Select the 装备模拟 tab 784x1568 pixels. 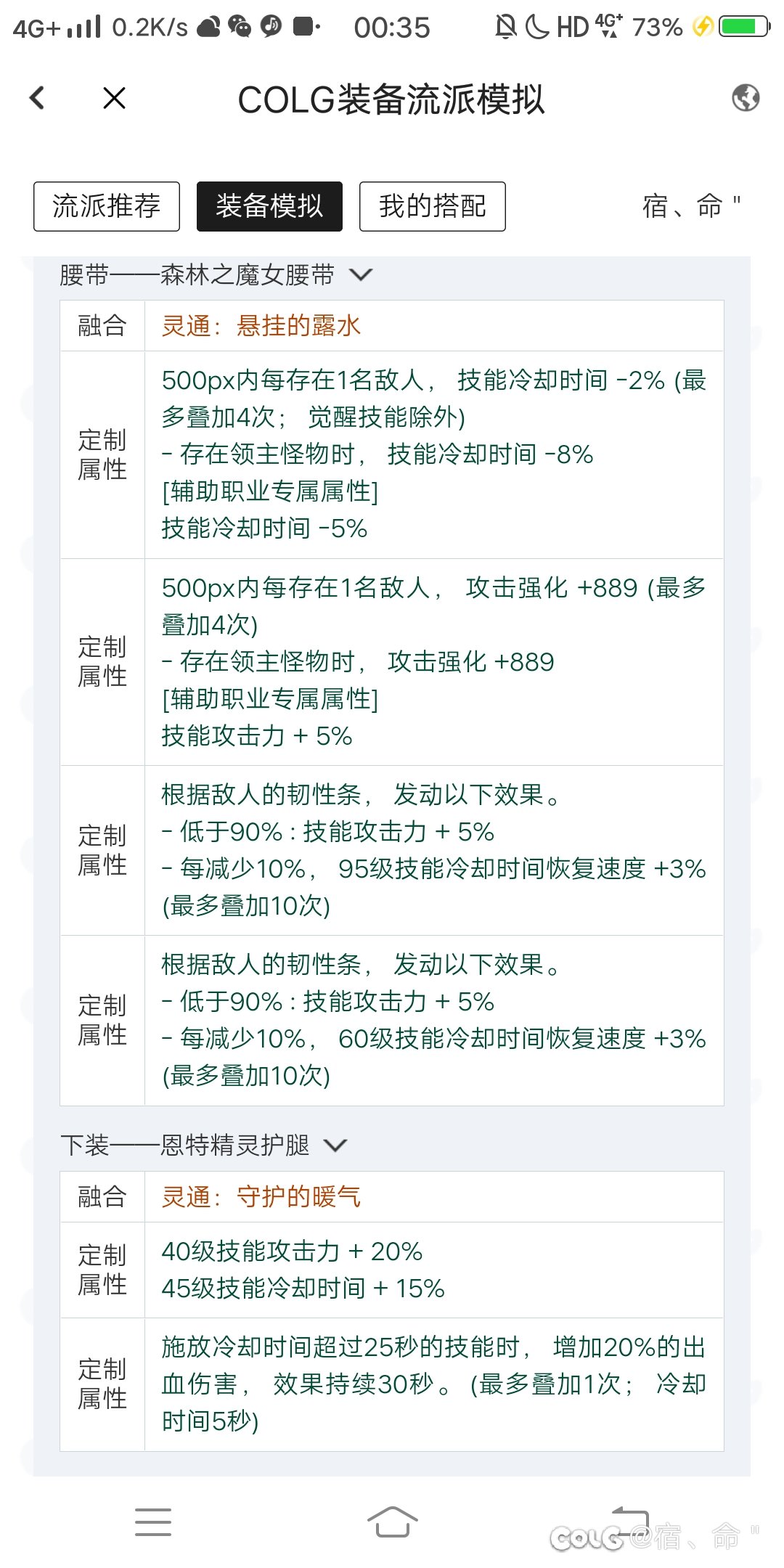point(269,206)
